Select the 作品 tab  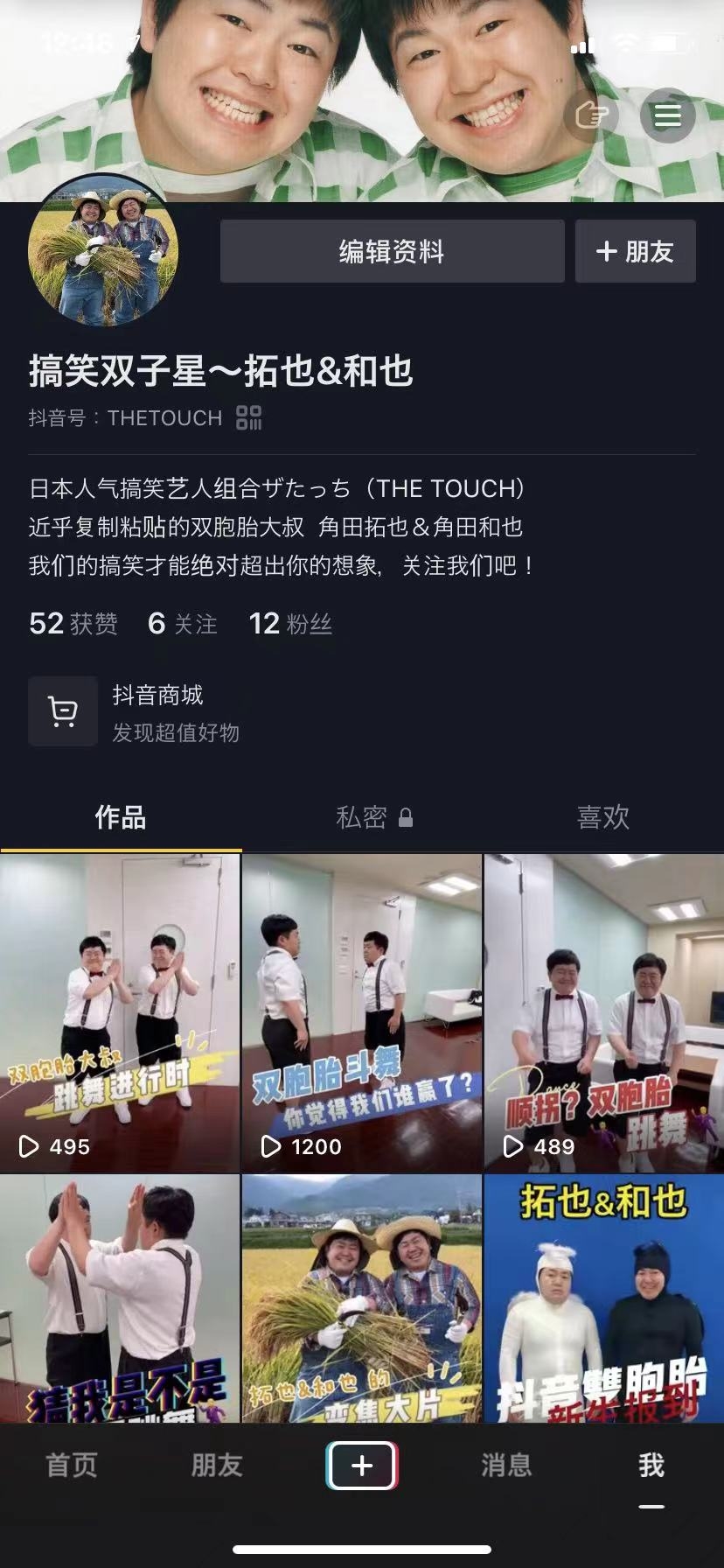click(121, 817)
